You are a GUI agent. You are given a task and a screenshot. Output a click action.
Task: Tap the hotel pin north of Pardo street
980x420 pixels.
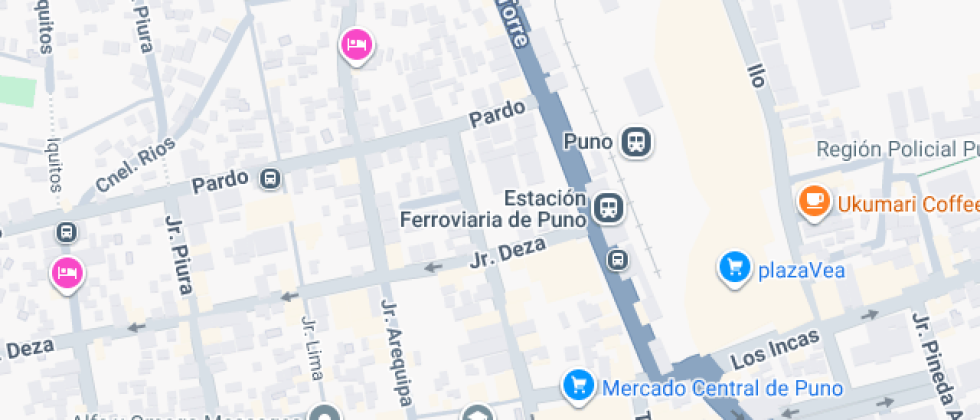pos(356,44)
